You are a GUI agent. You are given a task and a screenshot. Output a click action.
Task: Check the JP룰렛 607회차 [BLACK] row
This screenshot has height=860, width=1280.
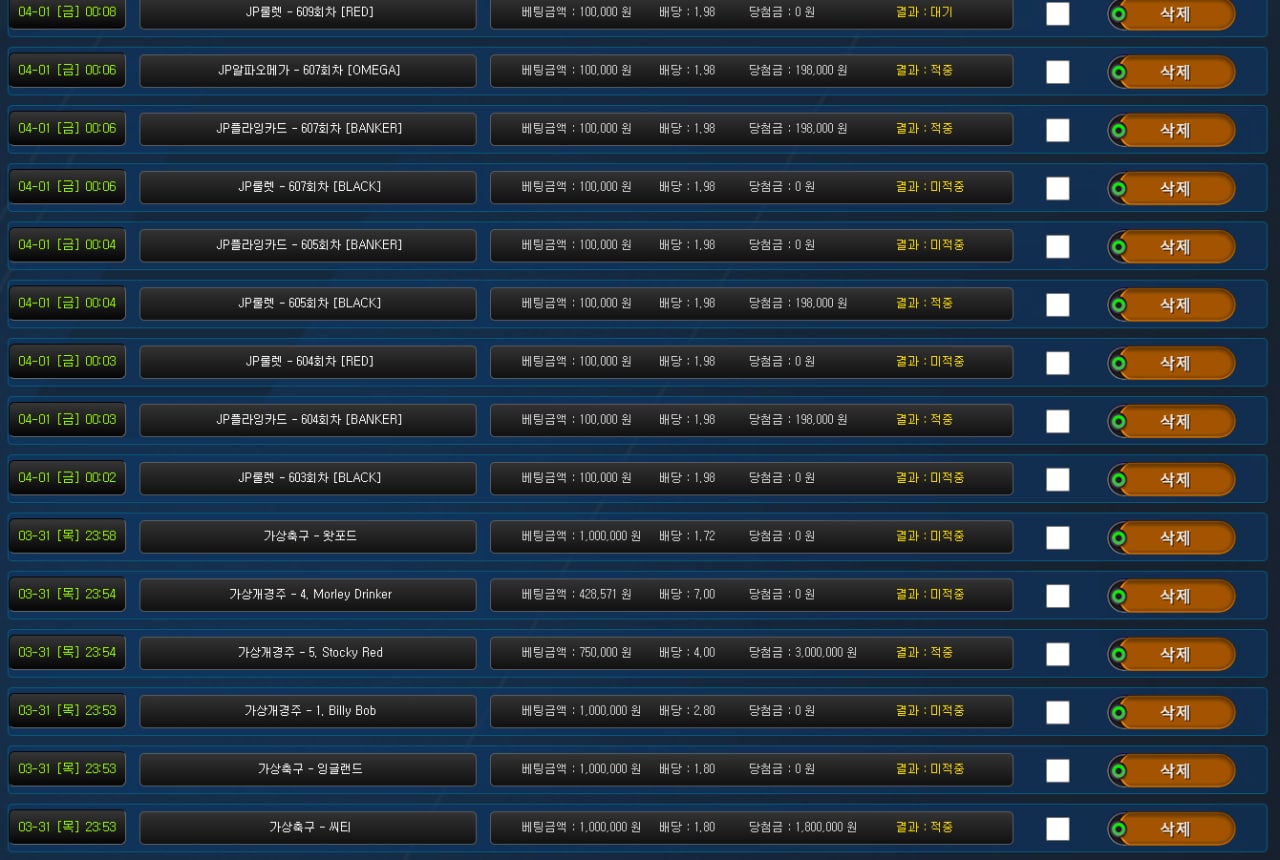coord(1057,189)
